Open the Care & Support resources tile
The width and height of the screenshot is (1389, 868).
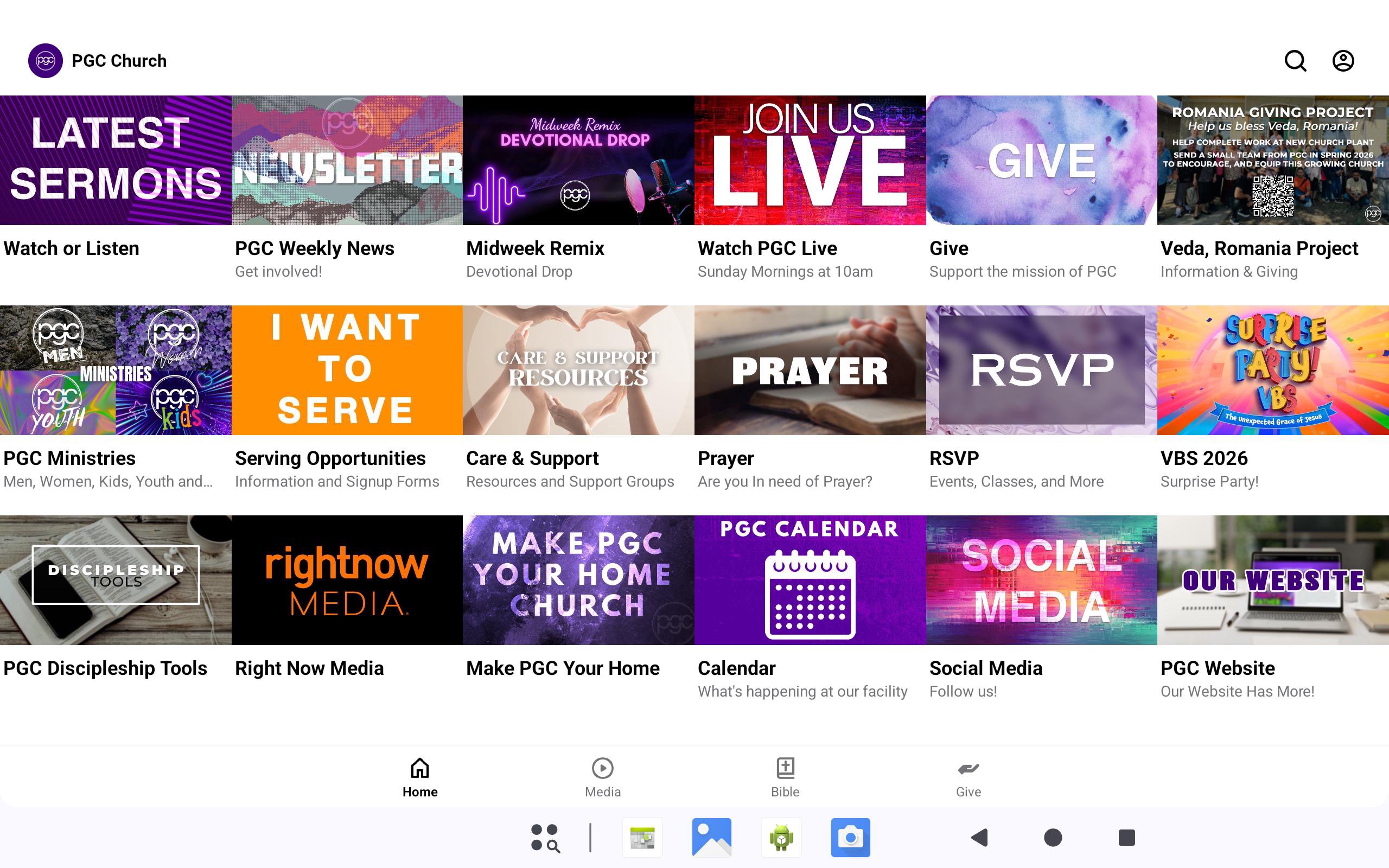coord(578,371)
